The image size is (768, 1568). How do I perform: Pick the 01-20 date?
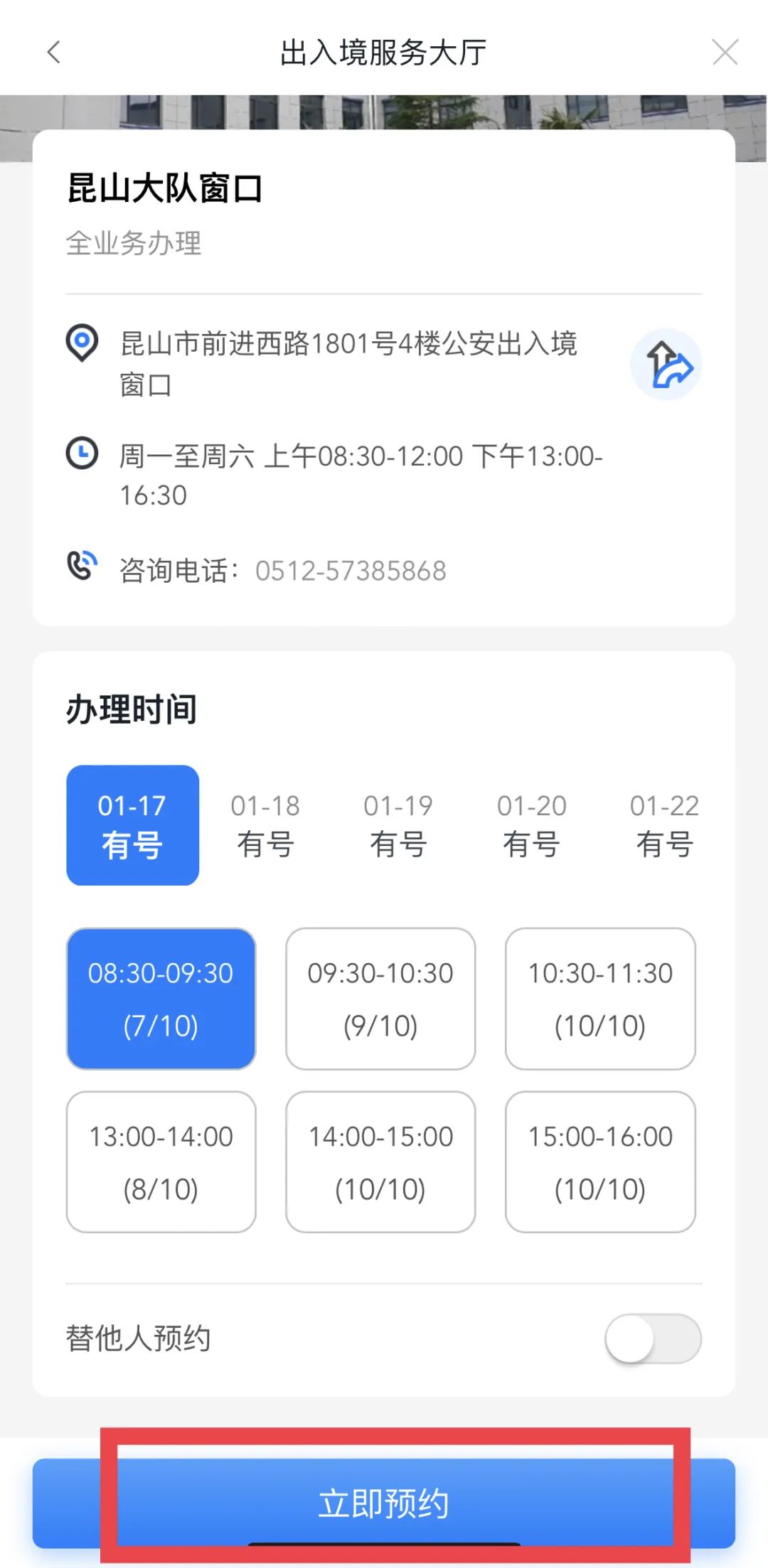pos(531,825)
